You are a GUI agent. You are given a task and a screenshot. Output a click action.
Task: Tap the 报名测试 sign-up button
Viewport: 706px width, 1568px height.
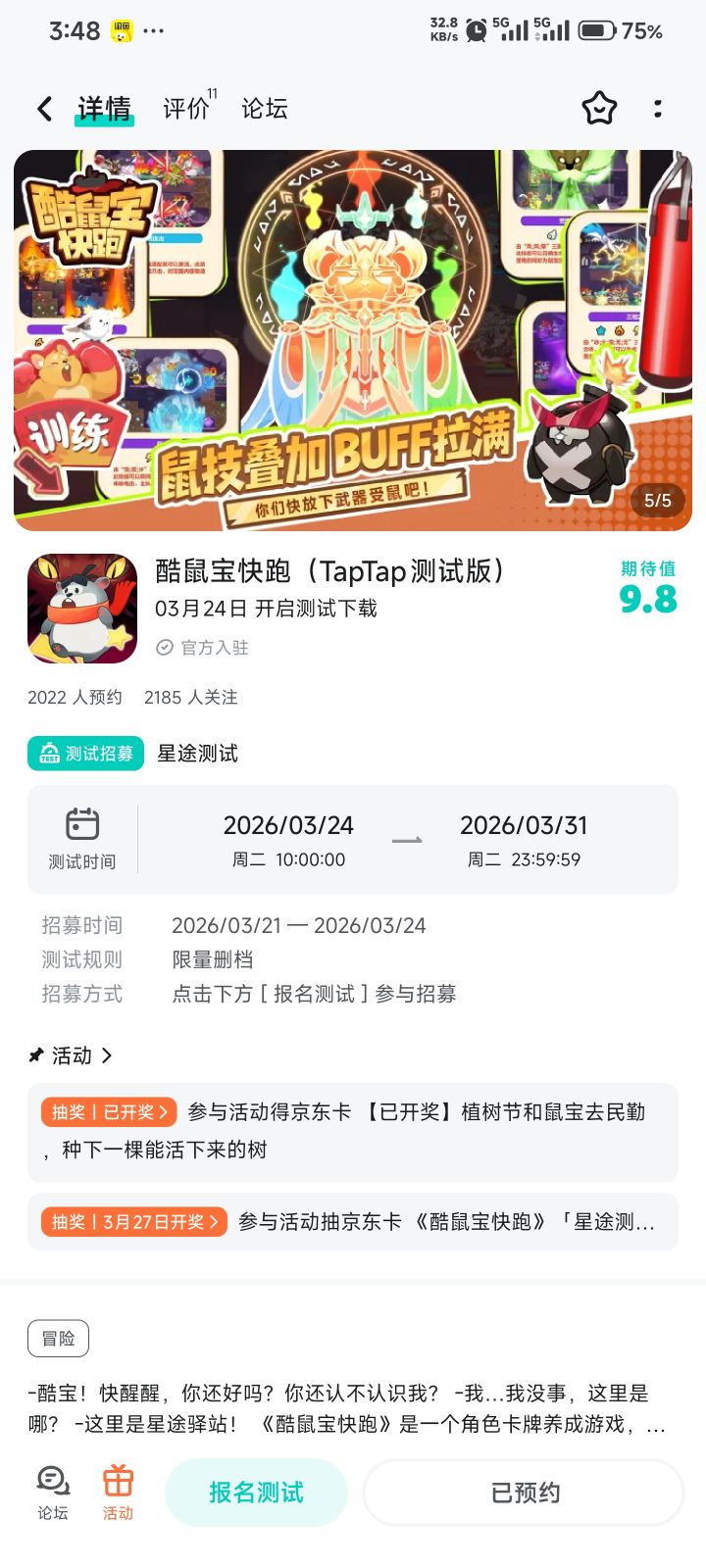coord(256,1492)
